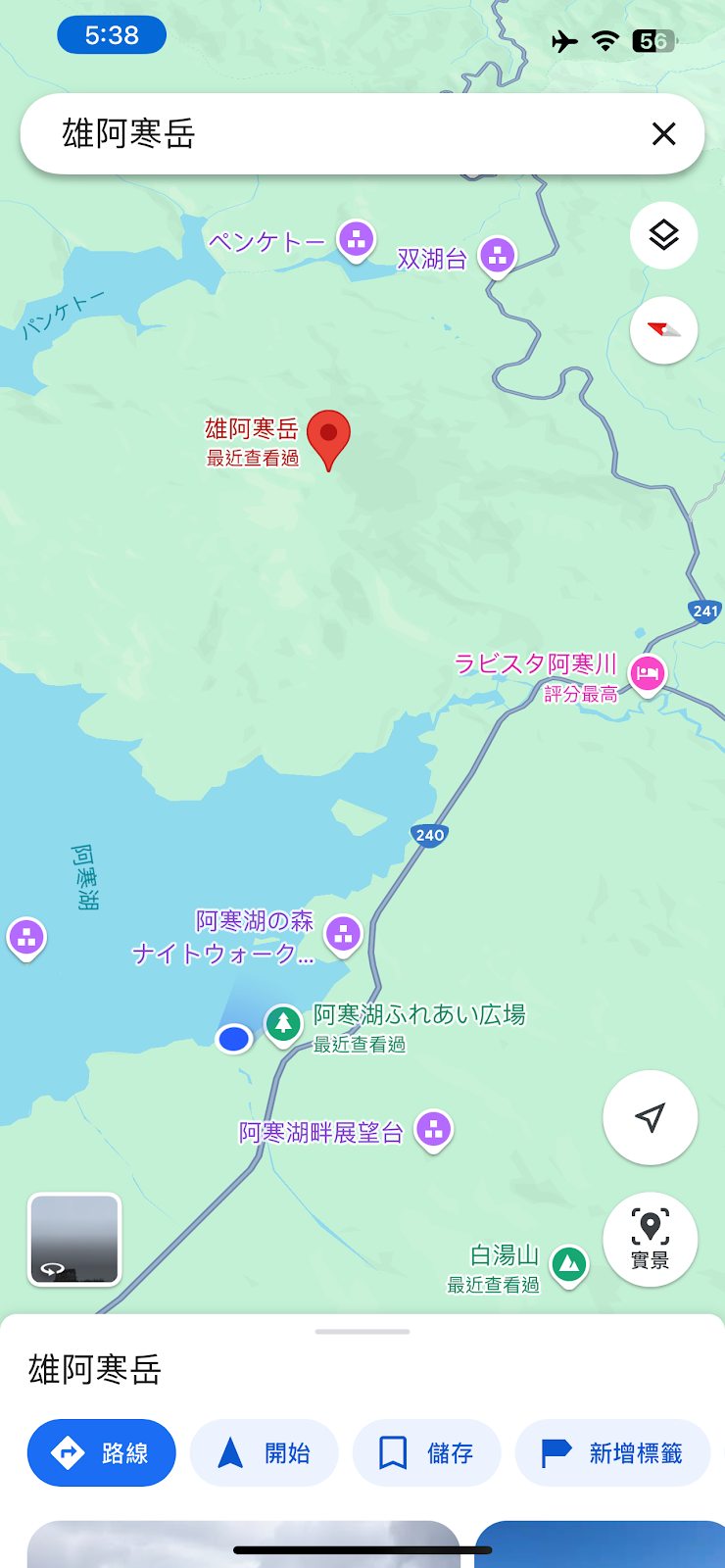Clear the 雄阿寒岳 search with the X

click(663, 134)
